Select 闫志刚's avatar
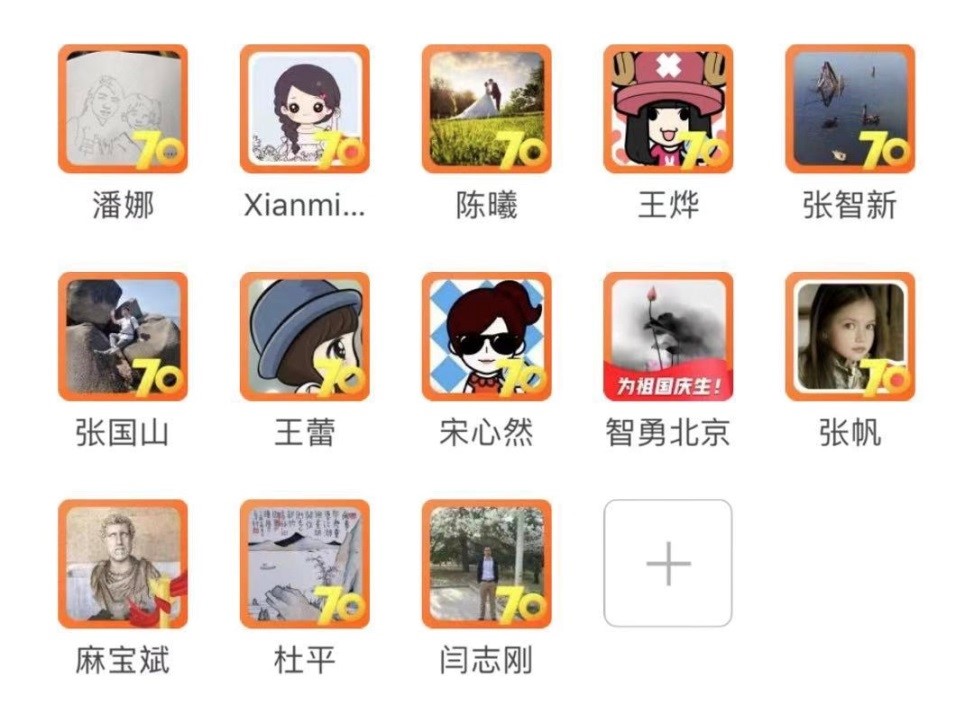Image resolution: width=974 pixels, height=711 pixels. pyautogui.click(x=486, y=563)
